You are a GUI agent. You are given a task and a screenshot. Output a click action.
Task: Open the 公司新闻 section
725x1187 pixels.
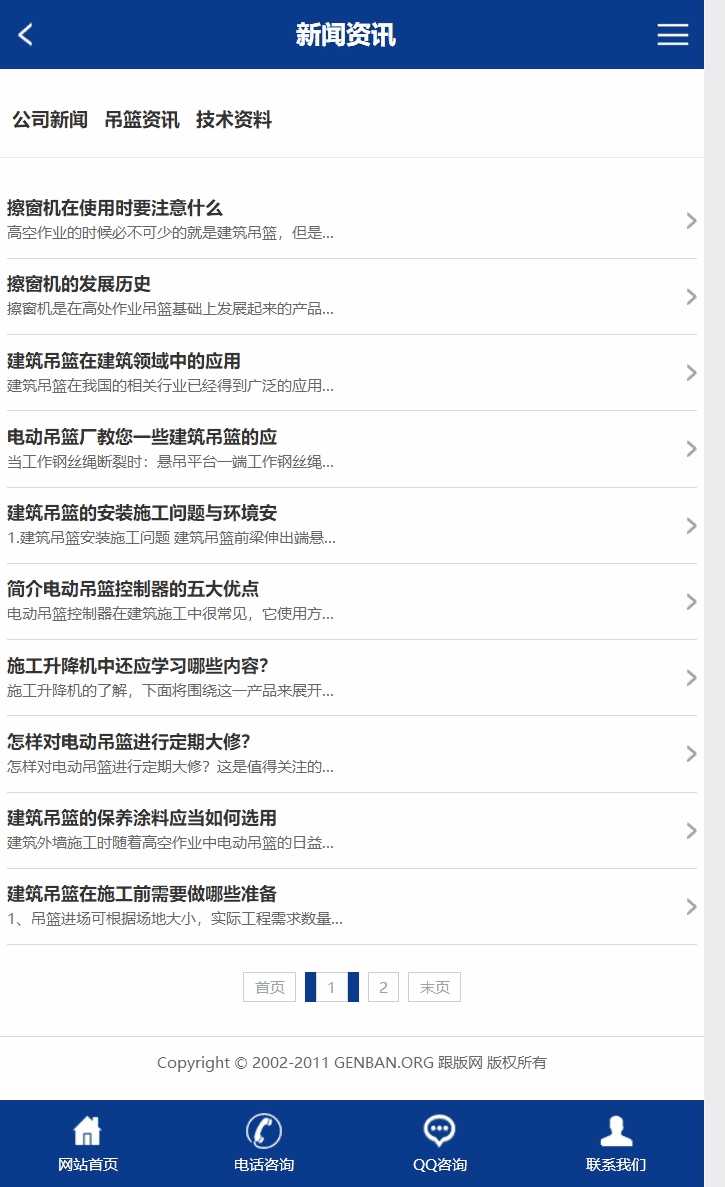[x=50, y=119]
